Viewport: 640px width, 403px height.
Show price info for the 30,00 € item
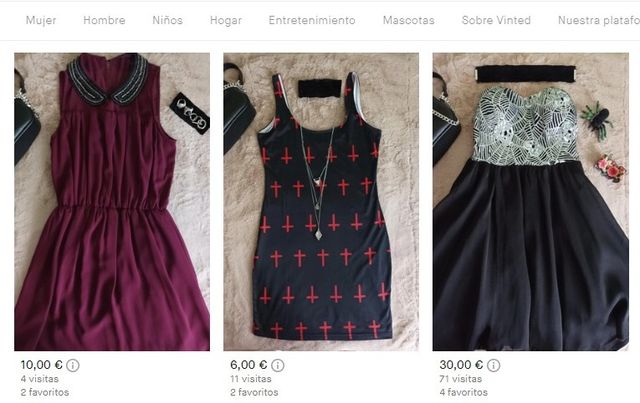(x=493, y=365)
